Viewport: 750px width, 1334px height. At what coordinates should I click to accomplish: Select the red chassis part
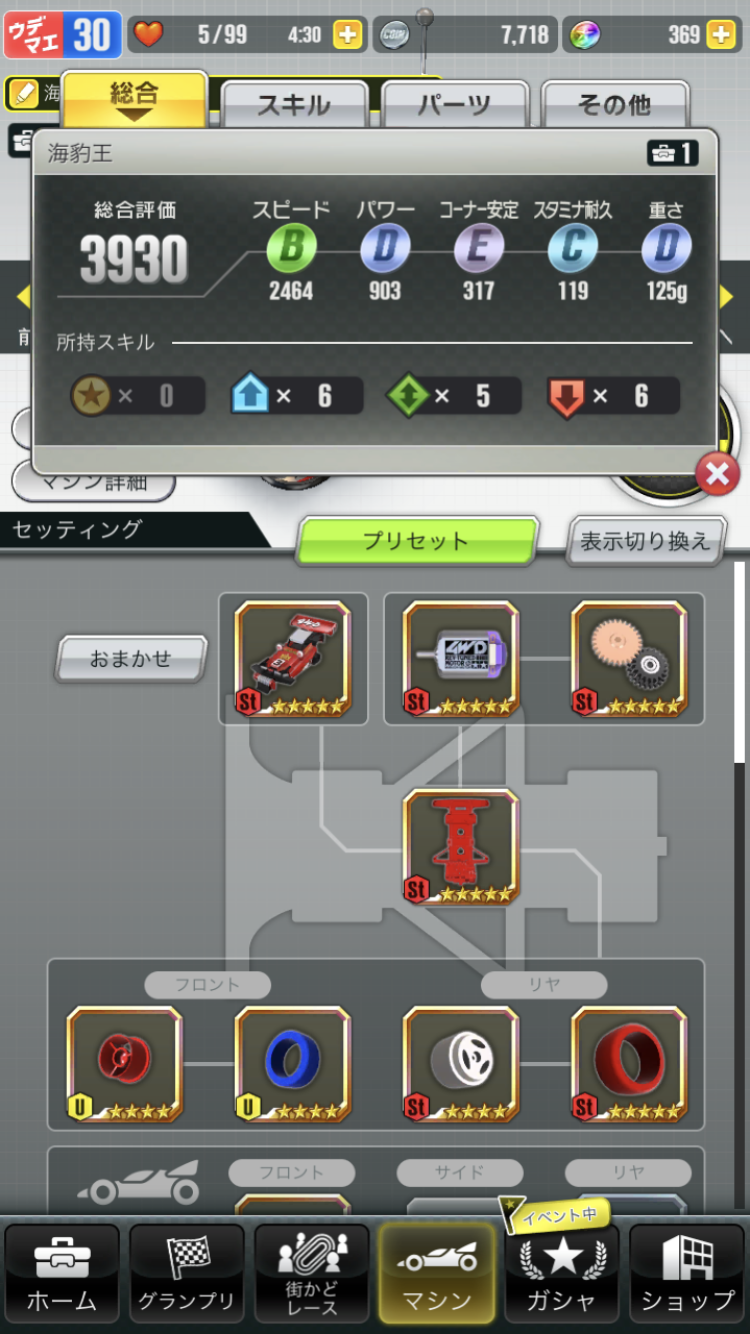pos(461,847)
